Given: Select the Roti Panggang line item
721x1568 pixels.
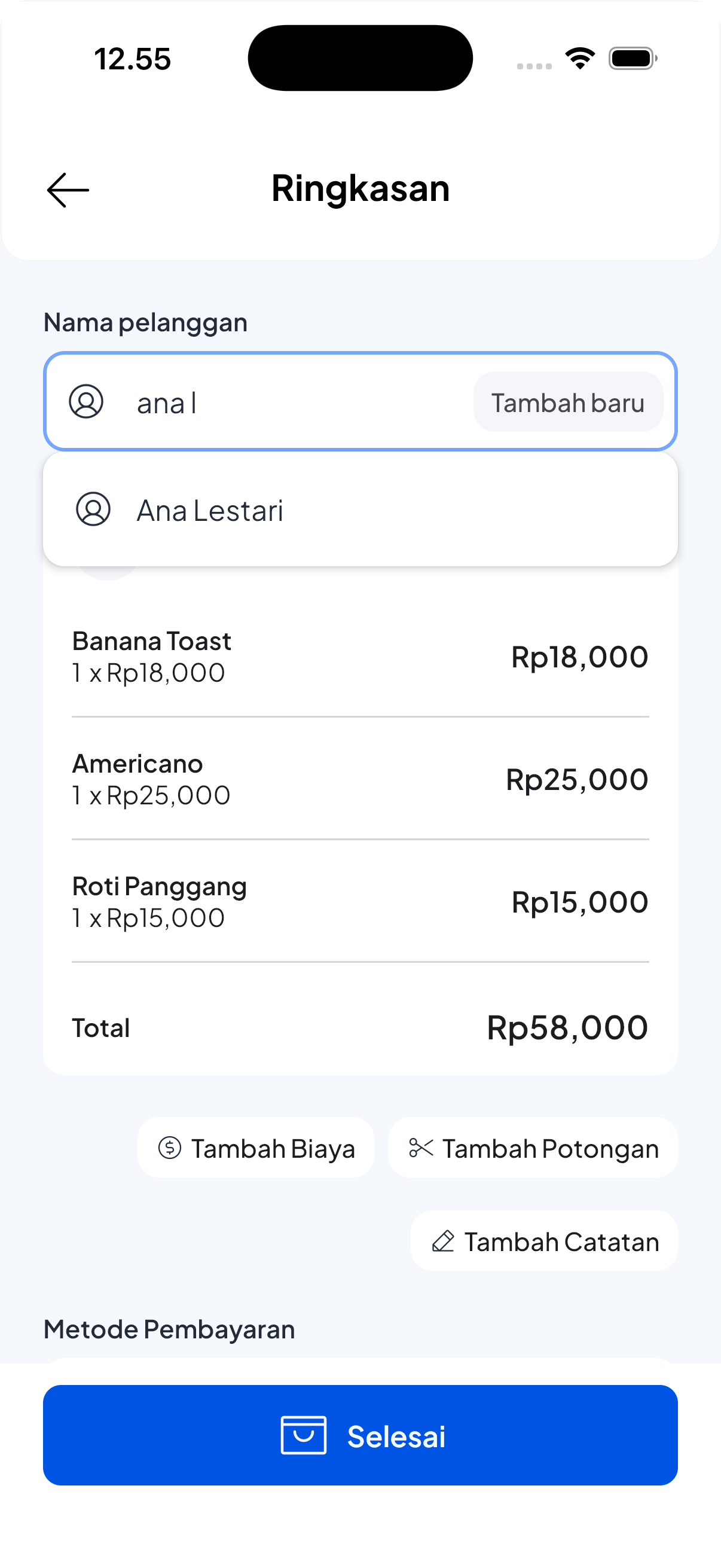Looking at the screenshot, I should [x=360, y=901].
